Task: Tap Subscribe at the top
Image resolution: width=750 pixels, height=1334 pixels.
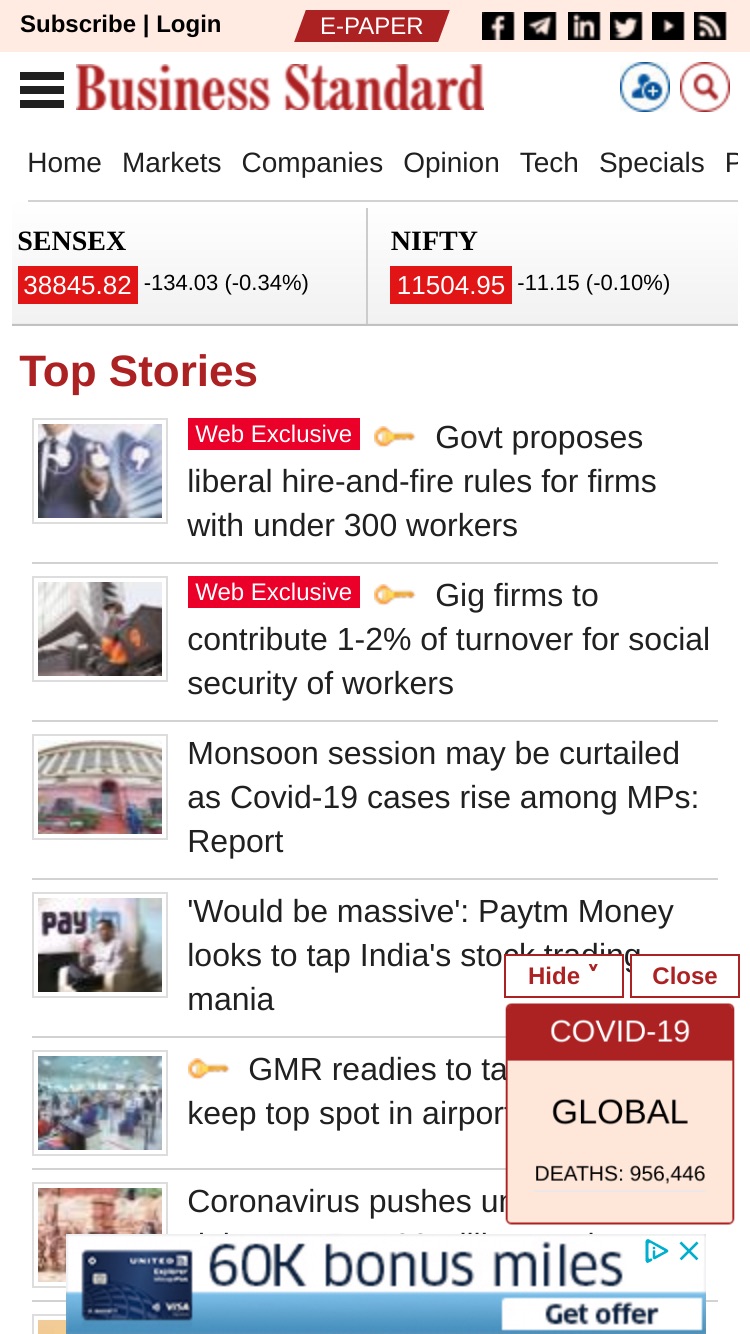Action: [78, 24]
